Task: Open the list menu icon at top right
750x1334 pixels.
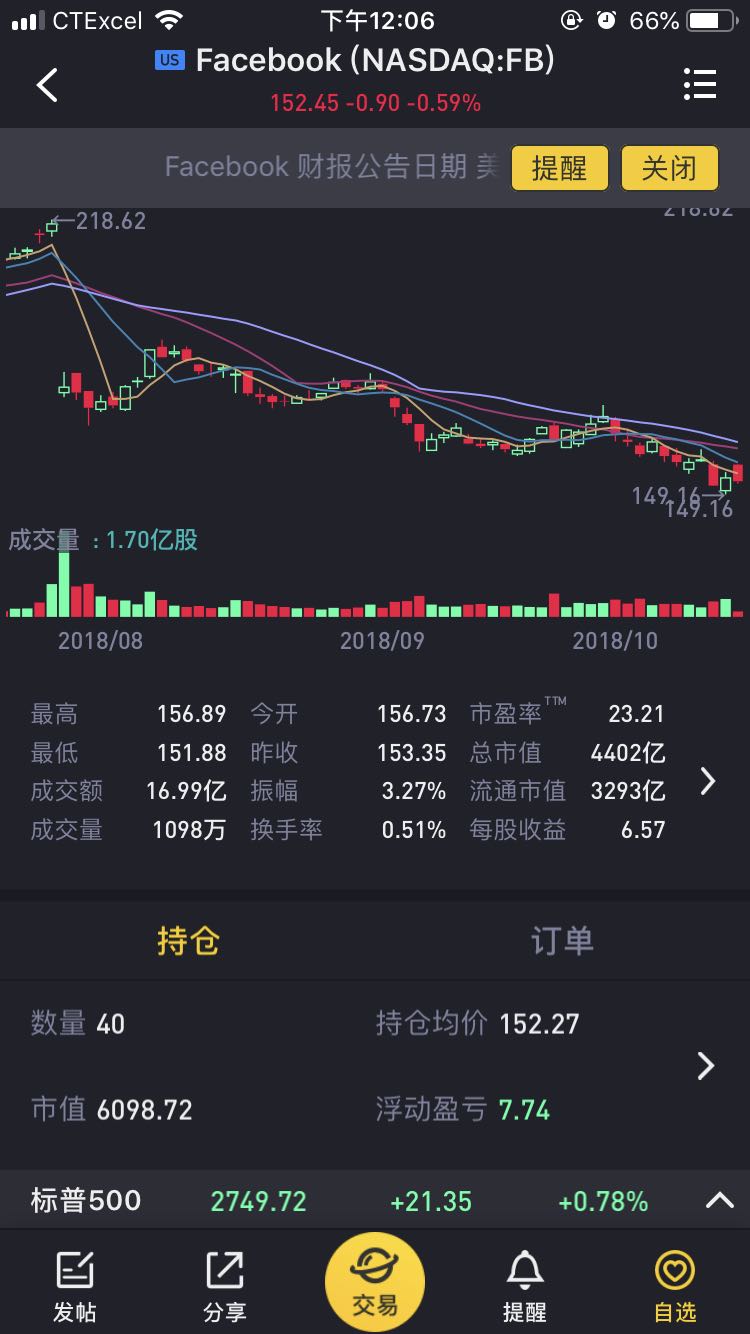Action: click(700, 85)
